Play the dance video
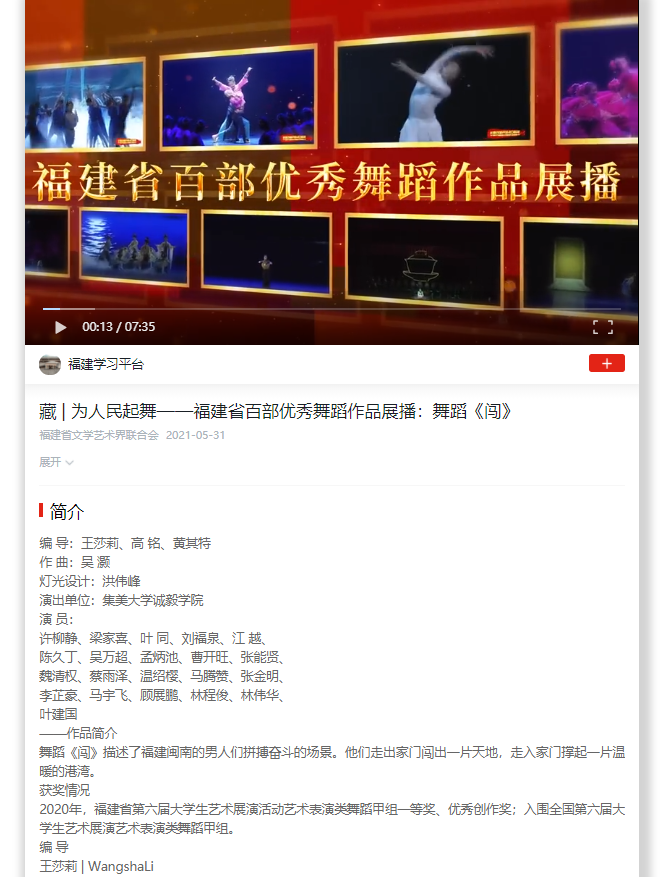Image resolution: width=661 pixels, height=877 pixels. coord(60,327)
